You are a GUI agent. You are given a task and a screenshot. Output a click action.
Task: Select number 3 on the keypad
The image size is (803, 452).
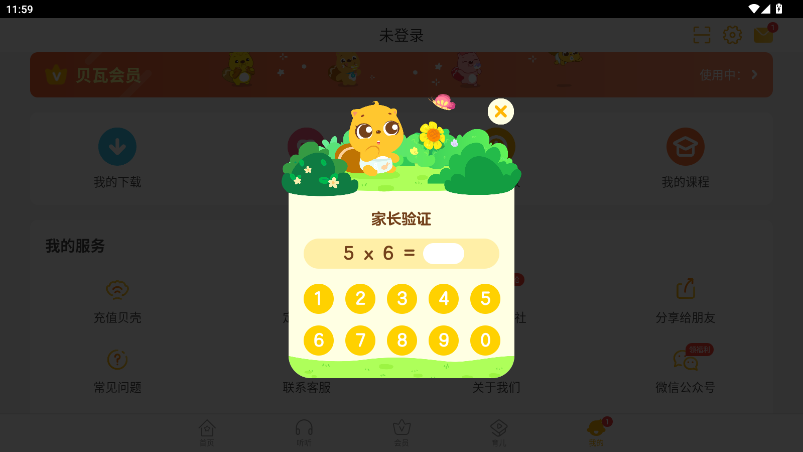coord(402,298)
